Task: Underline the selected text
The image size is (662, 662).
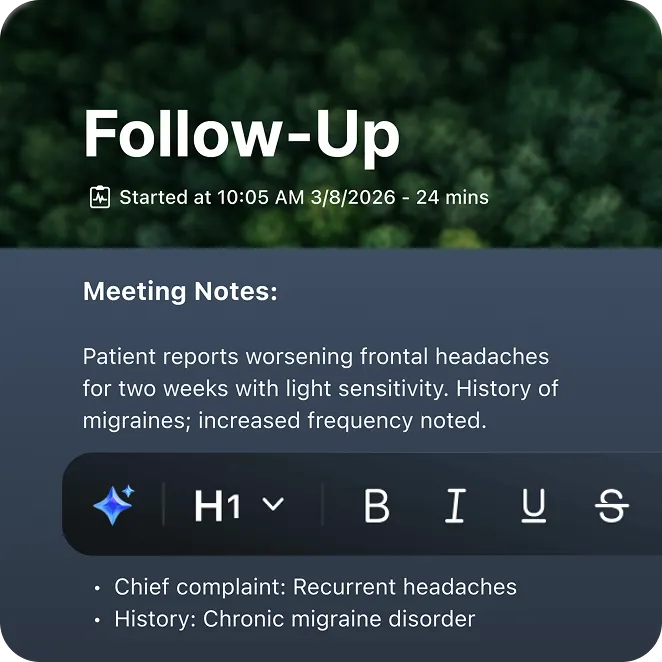Action: [533, 506]
